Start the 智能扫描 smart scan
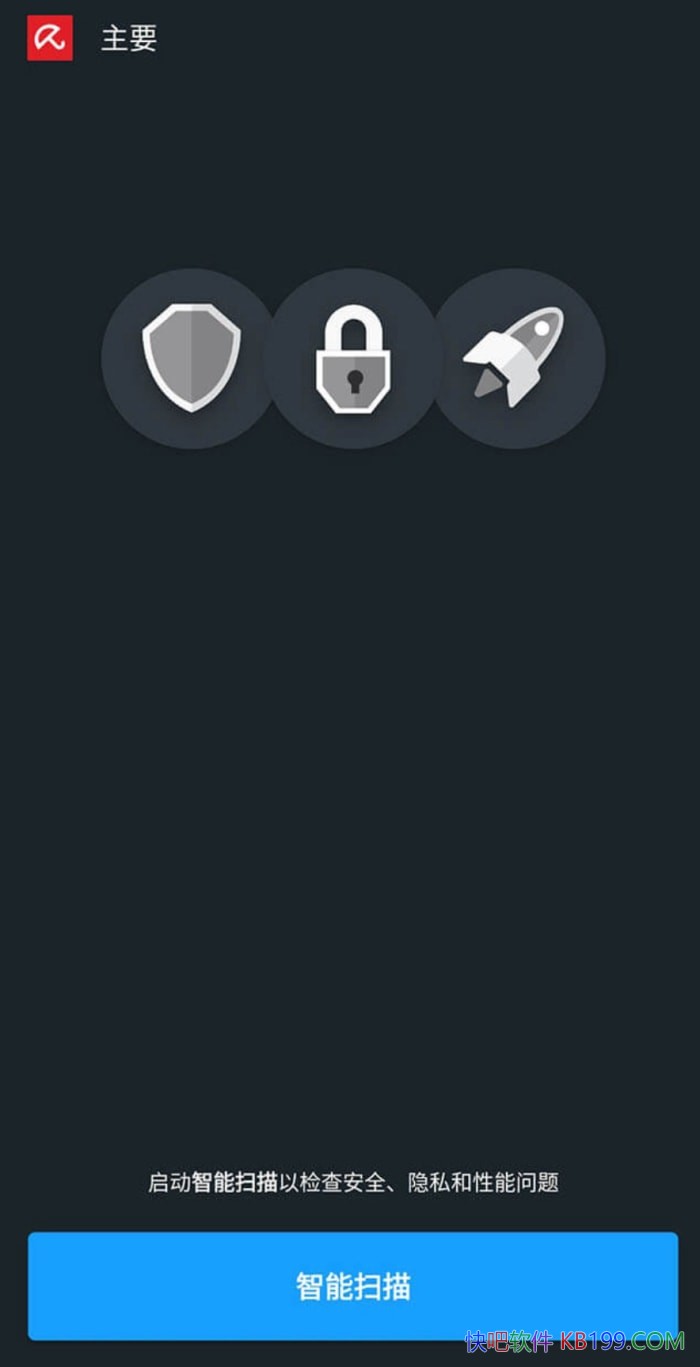Image resolution: width=700 pixels, height=1367 pixels. [x=352, y=1285]
